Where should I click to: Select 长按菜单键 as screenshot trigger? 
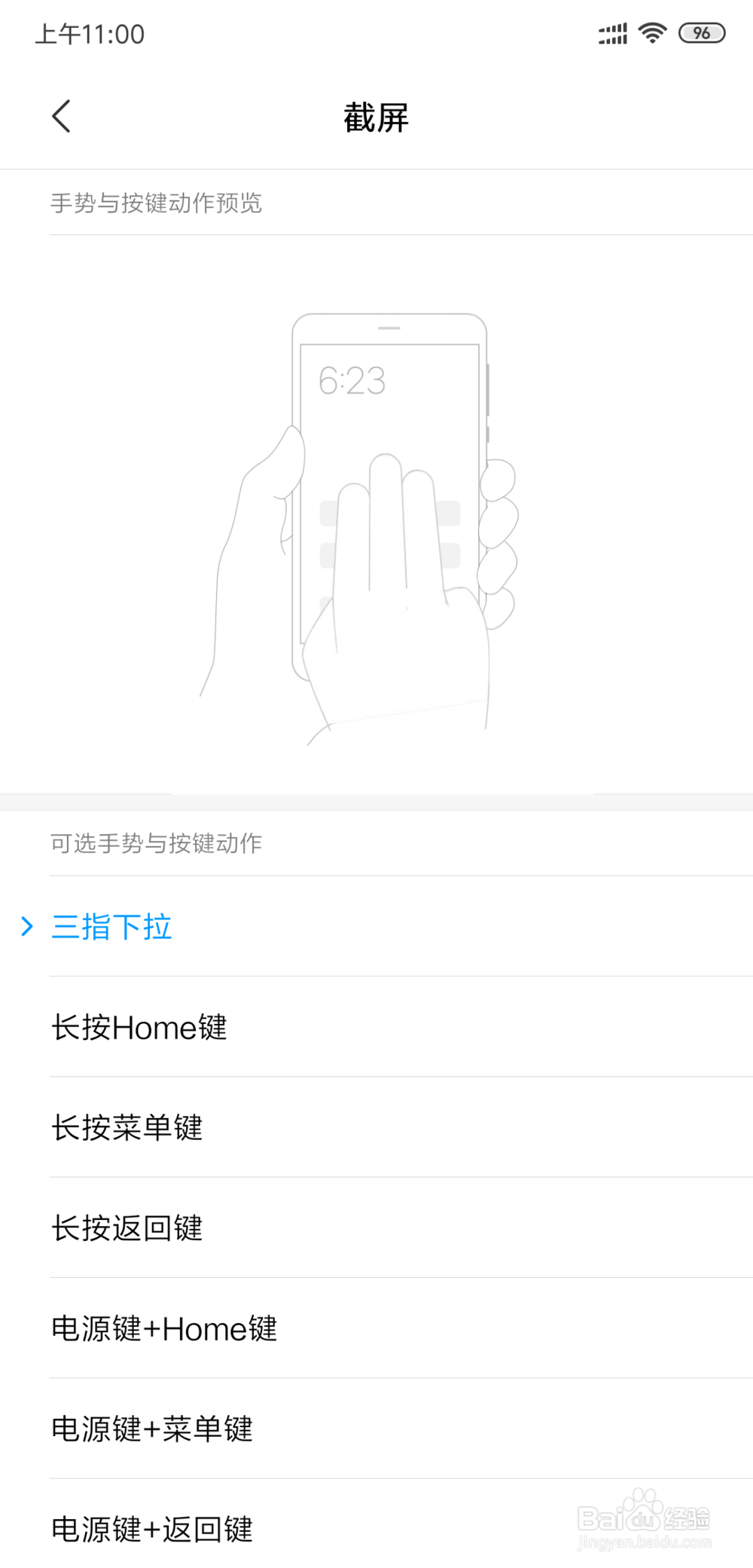[127, 1128]
